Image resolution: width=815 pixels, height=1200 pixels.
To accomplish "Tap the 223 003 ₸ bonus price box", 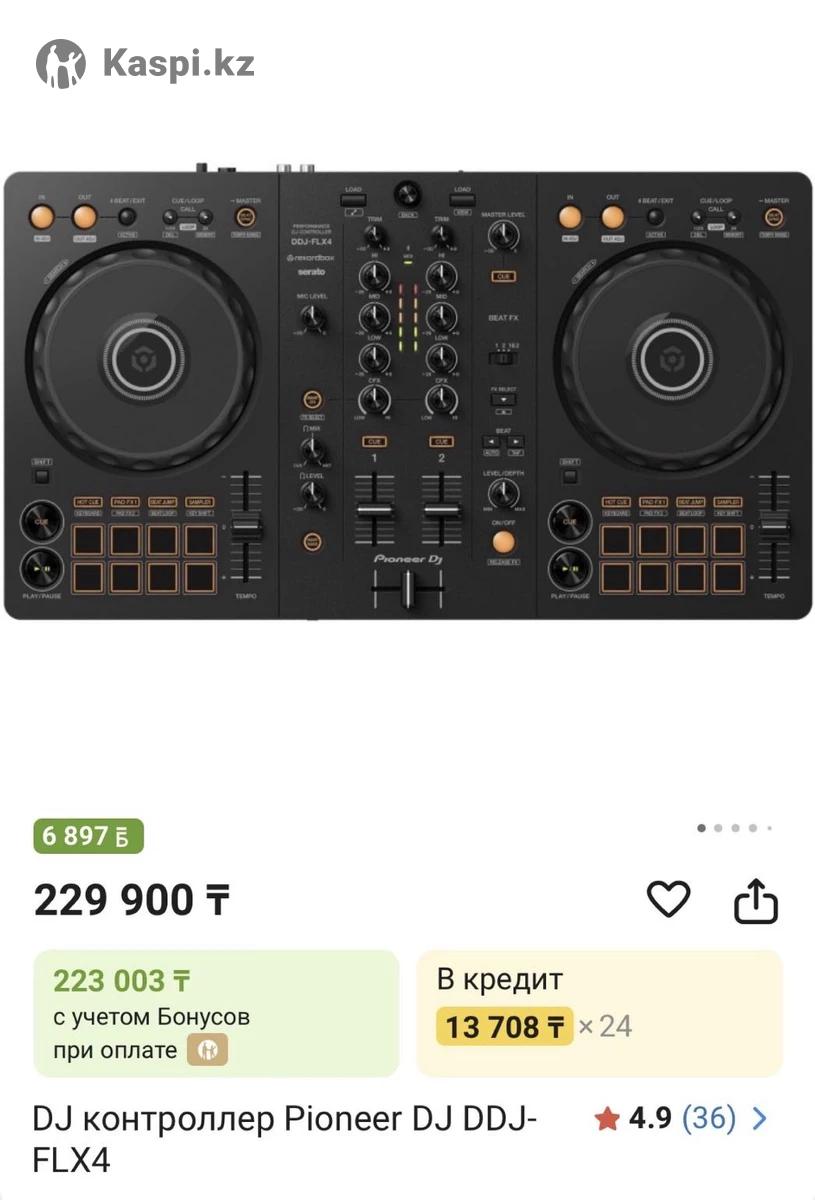I will pos(216,1012).
